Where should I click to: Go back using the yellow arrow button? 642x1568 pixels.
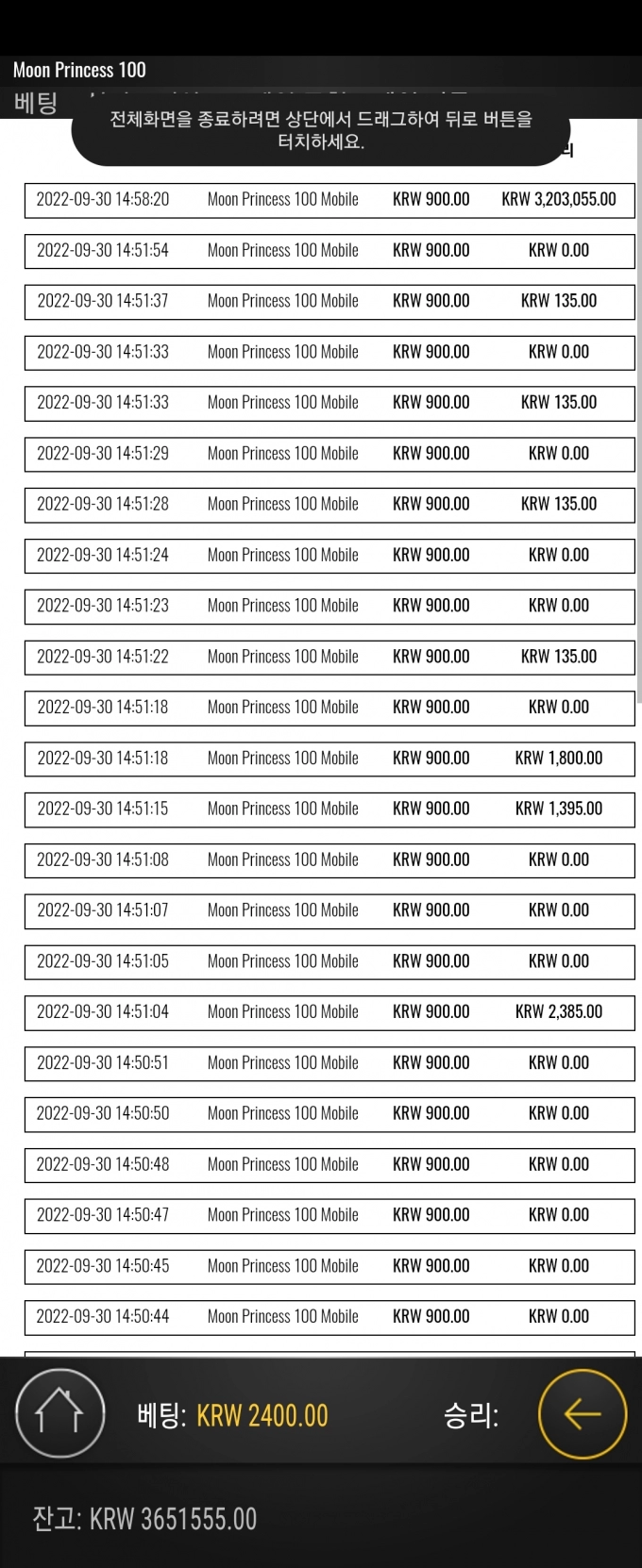click(582, 1413)
